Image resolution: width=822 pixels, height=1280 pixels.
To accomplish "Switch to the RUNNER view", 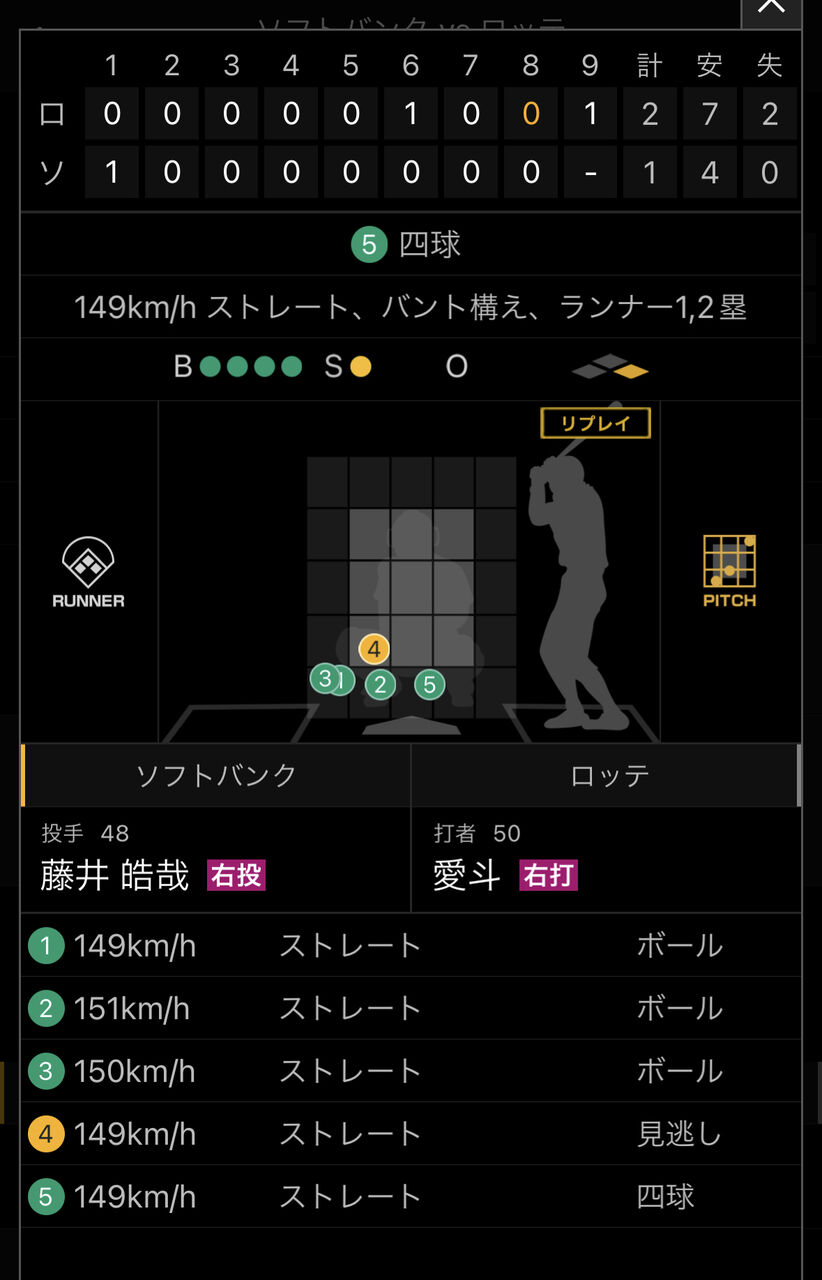I will 89,572.
